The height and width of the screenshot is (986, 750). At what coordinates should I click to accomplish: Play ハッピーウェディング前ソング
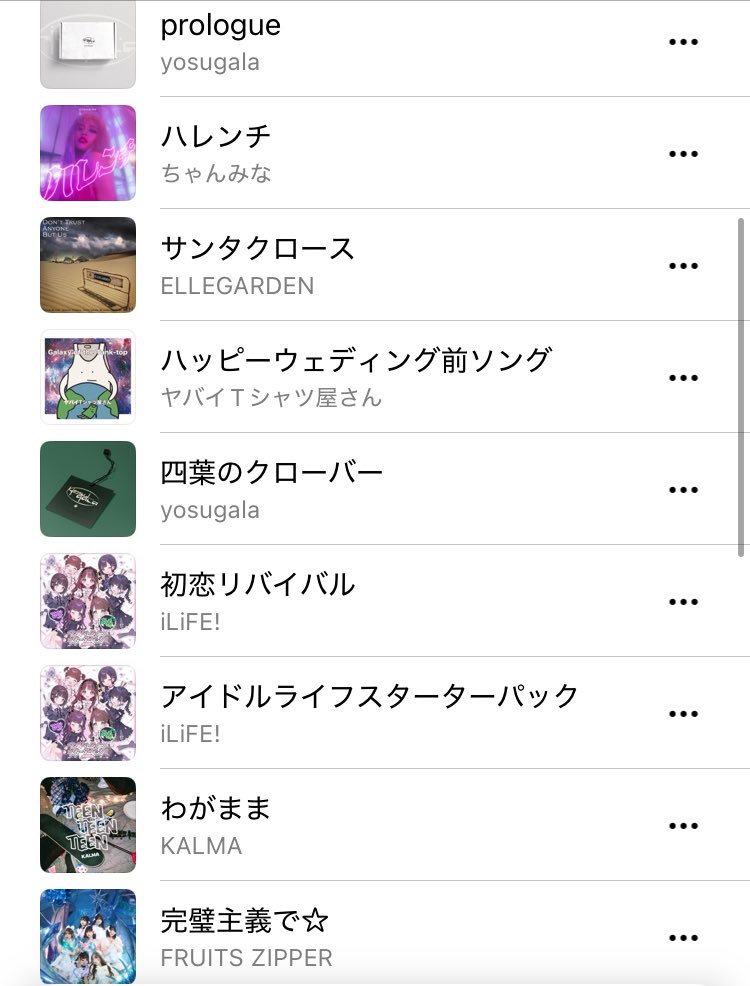[x=356, y=360]
